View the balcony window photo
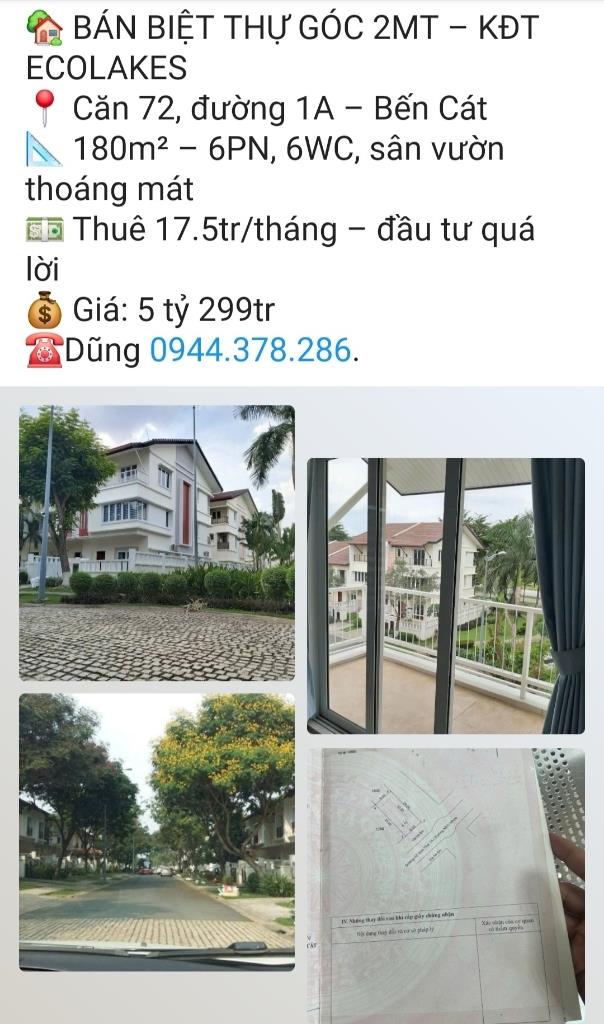 coord(445,596)
